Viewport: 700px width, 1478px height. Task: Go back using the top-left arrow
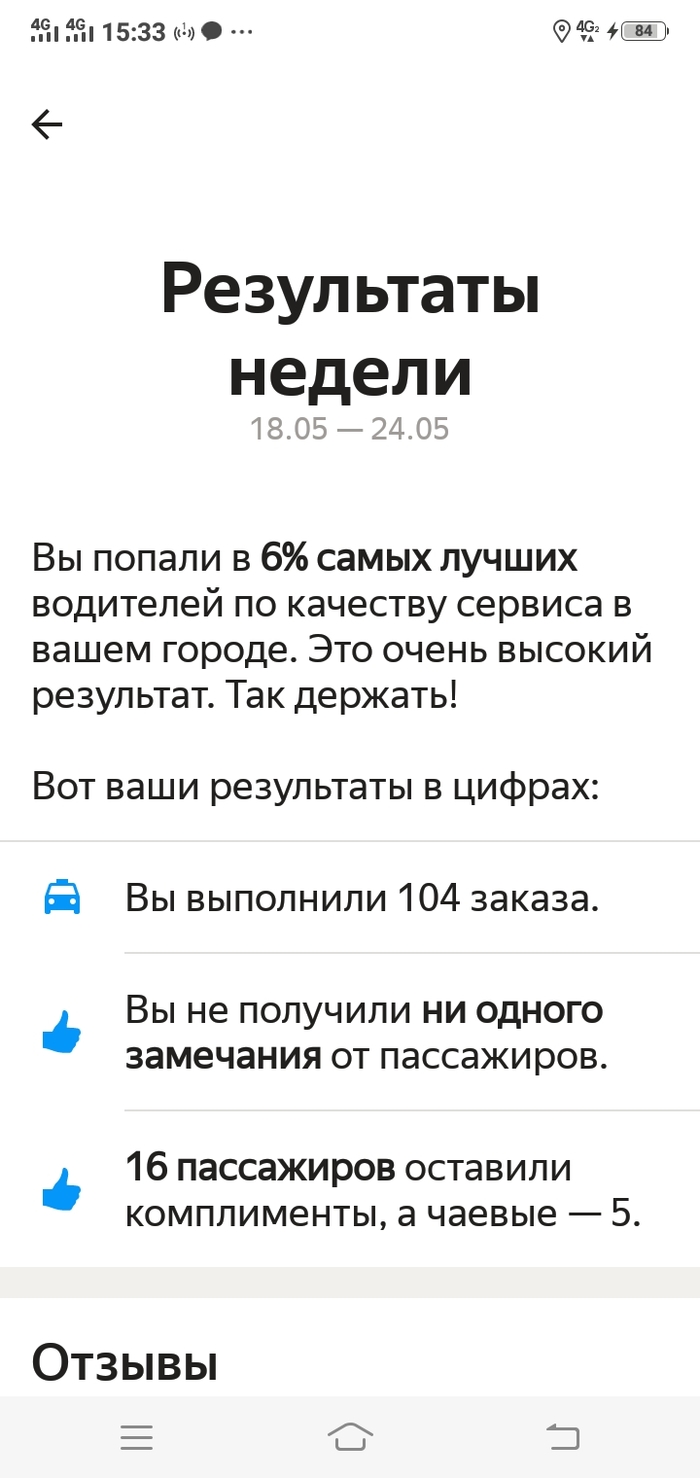click(x=47, y=124)
